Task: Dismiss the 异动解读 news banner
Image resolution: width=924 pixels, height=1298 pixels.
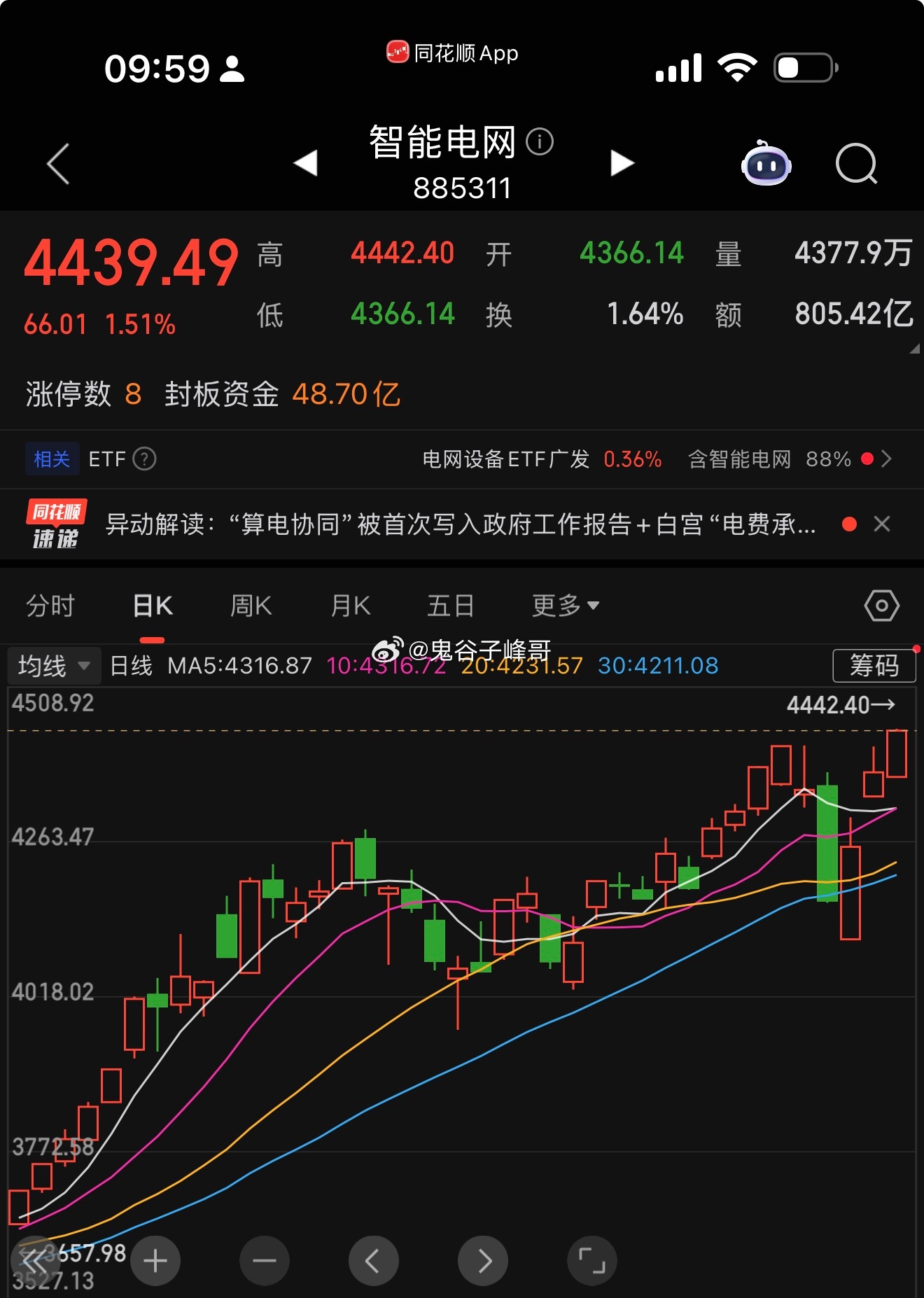Action: click(881, 525)
